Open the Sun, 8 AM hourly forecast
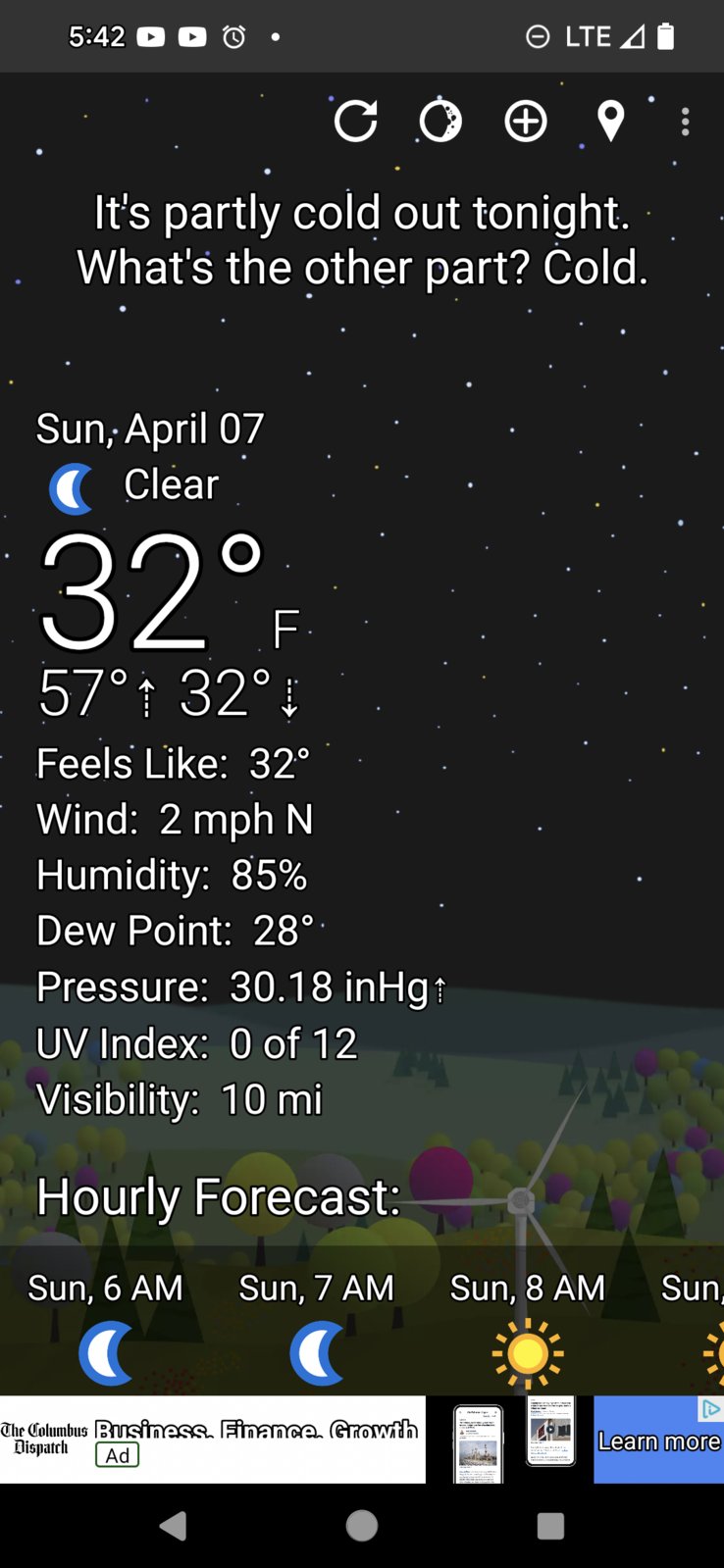The image size is (724, 1568). 527,1324
